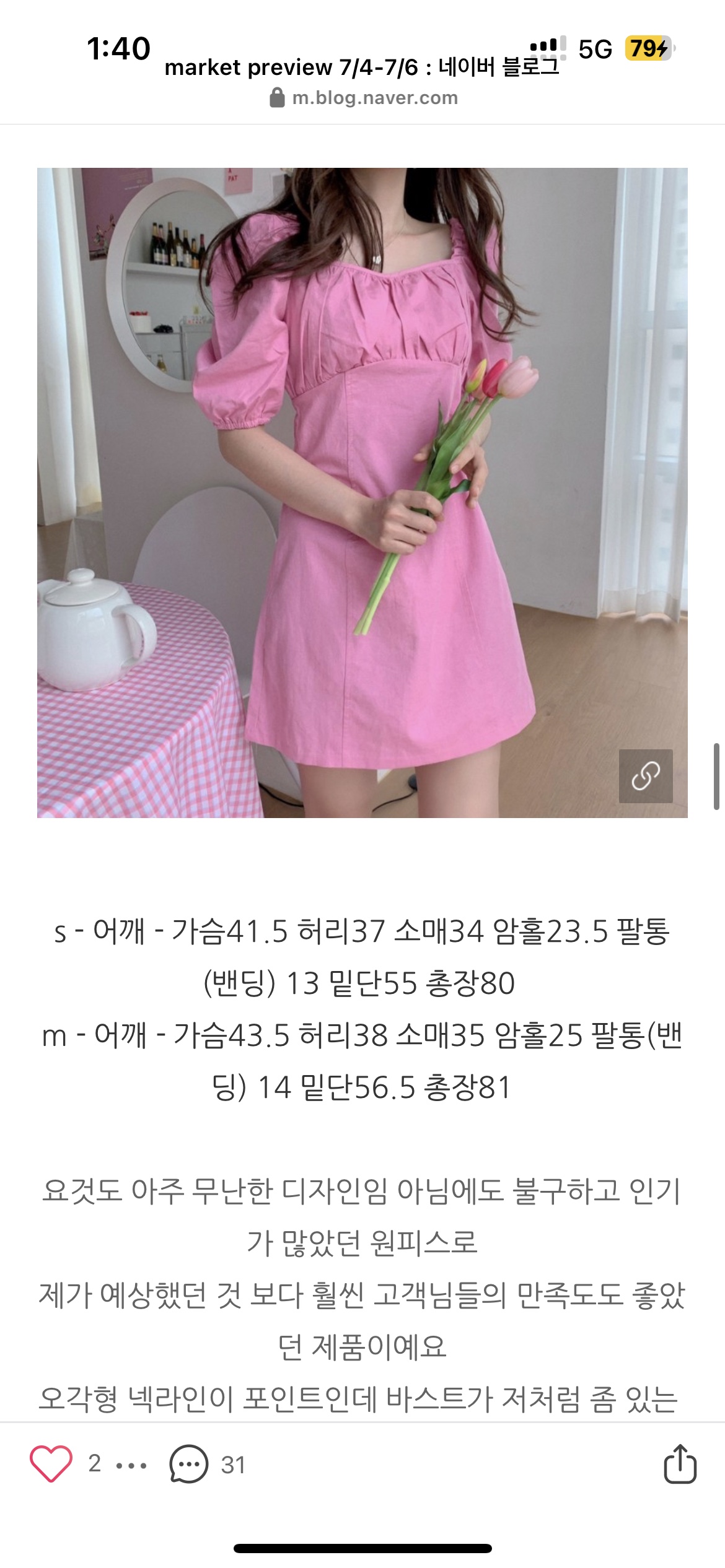Tap the m.blog.naver.com address bar

364,98
